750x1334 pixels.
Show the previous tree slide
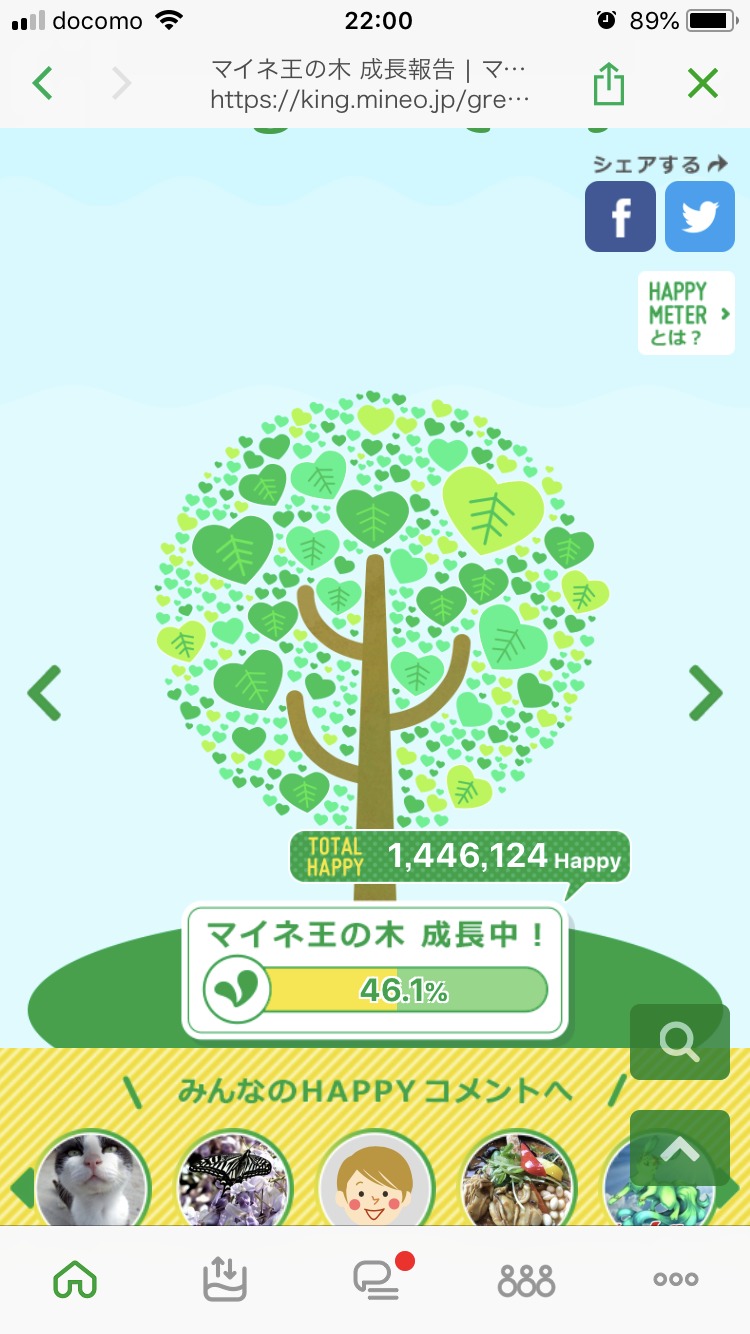point(44,693)
